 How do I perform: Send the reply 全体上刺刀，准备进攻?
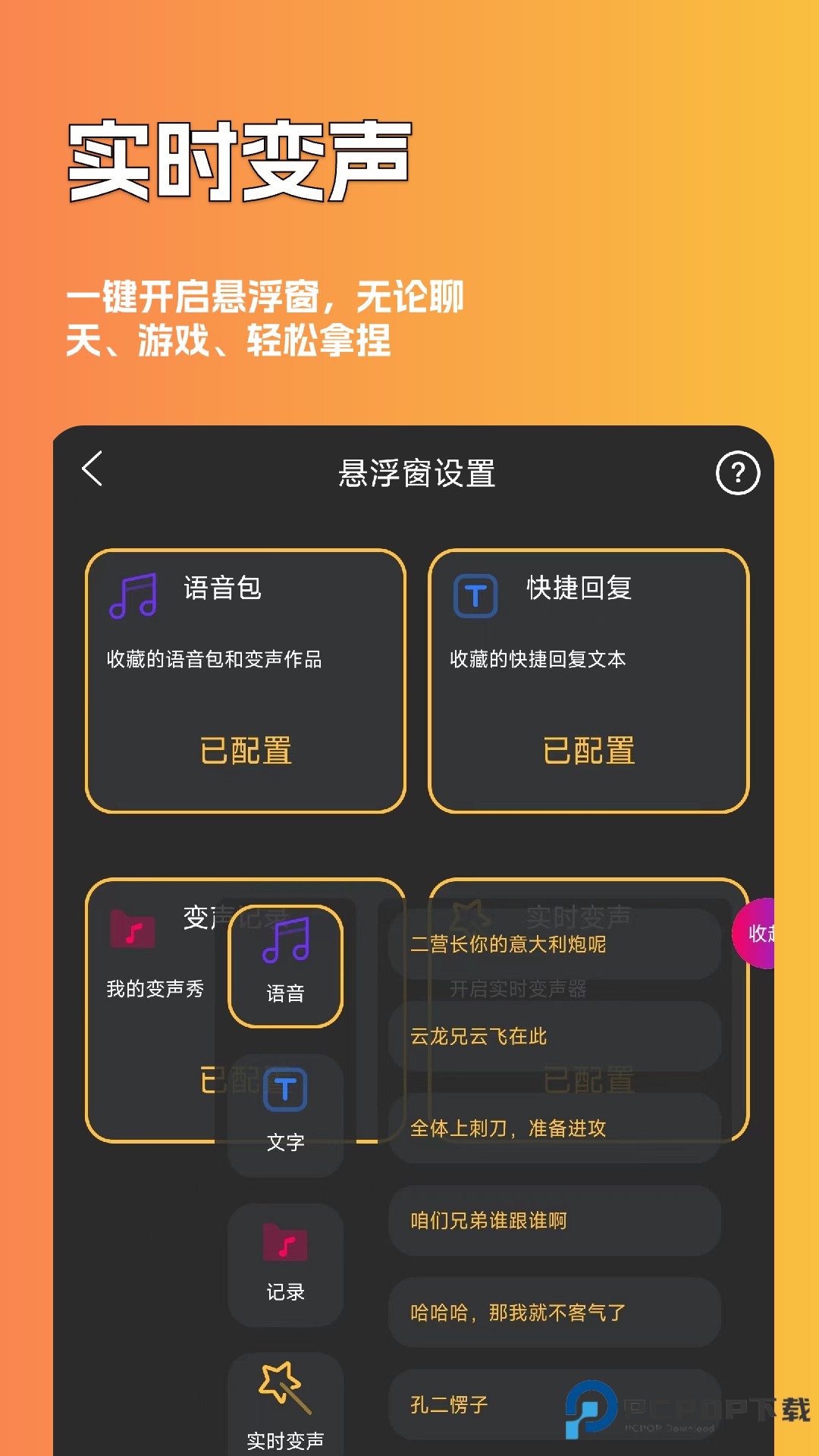[x=554, y=1128]
